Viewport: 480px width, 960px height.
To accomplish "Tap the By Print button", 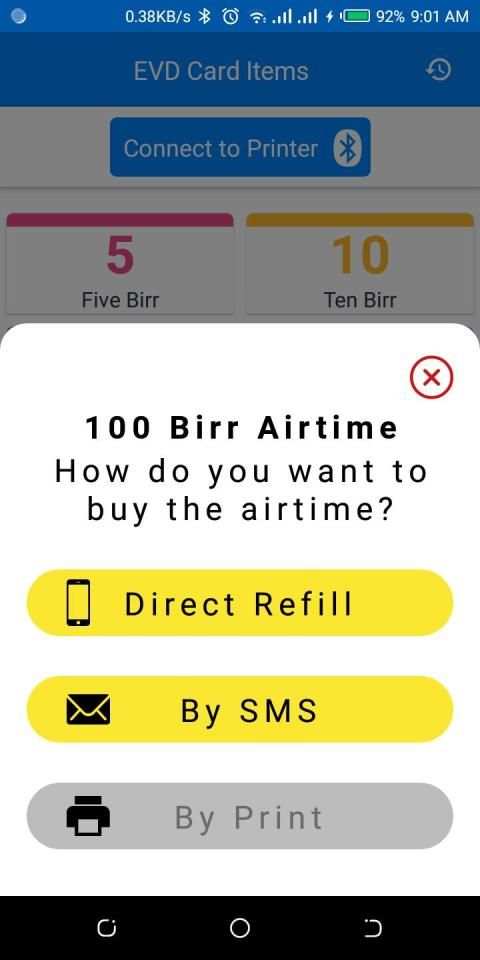I will click(x=240, y=816).
